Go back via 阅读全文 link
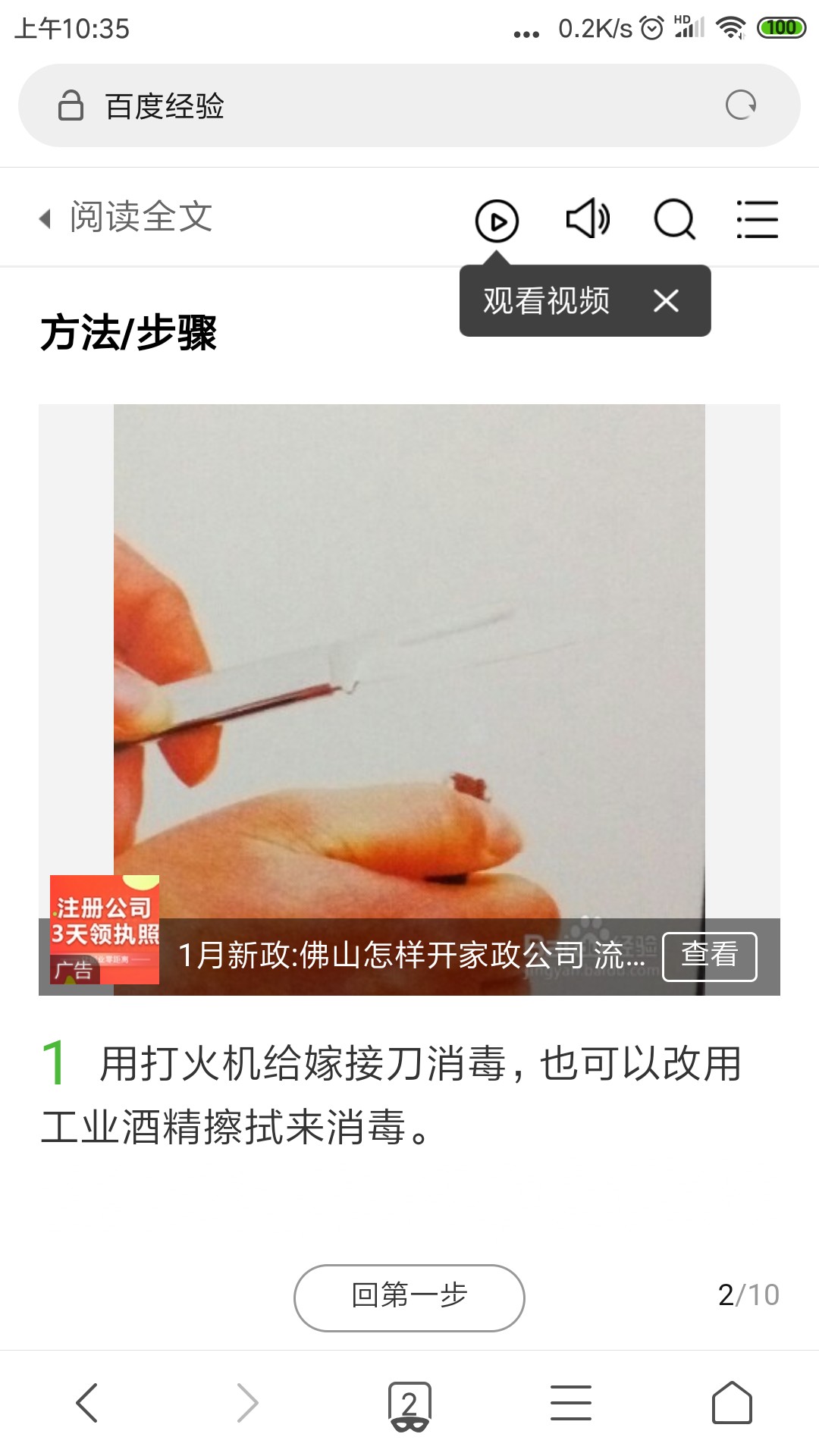Screen dimensions: 819x1456 point(126,218)
